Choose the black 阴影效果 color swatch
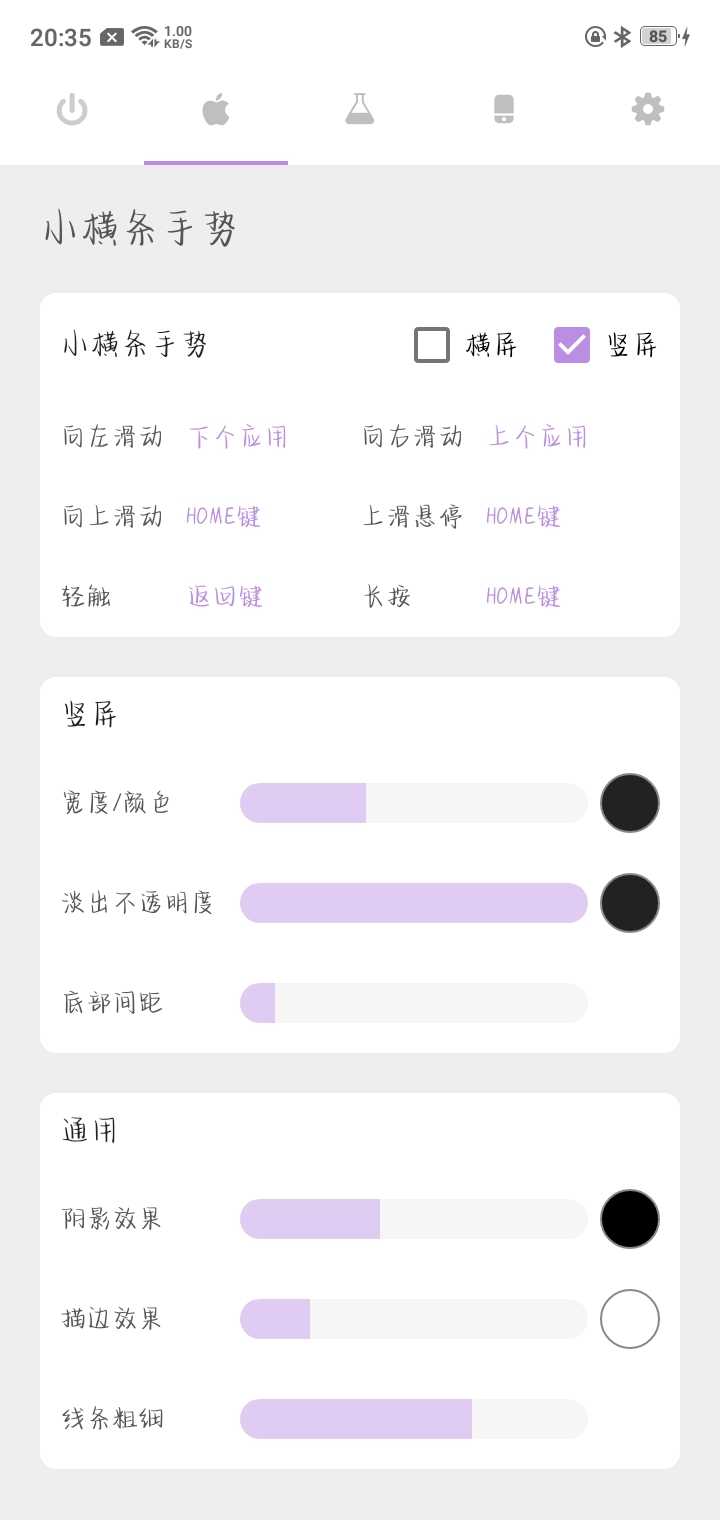 pyautogui.click(x=630, y=1219)
